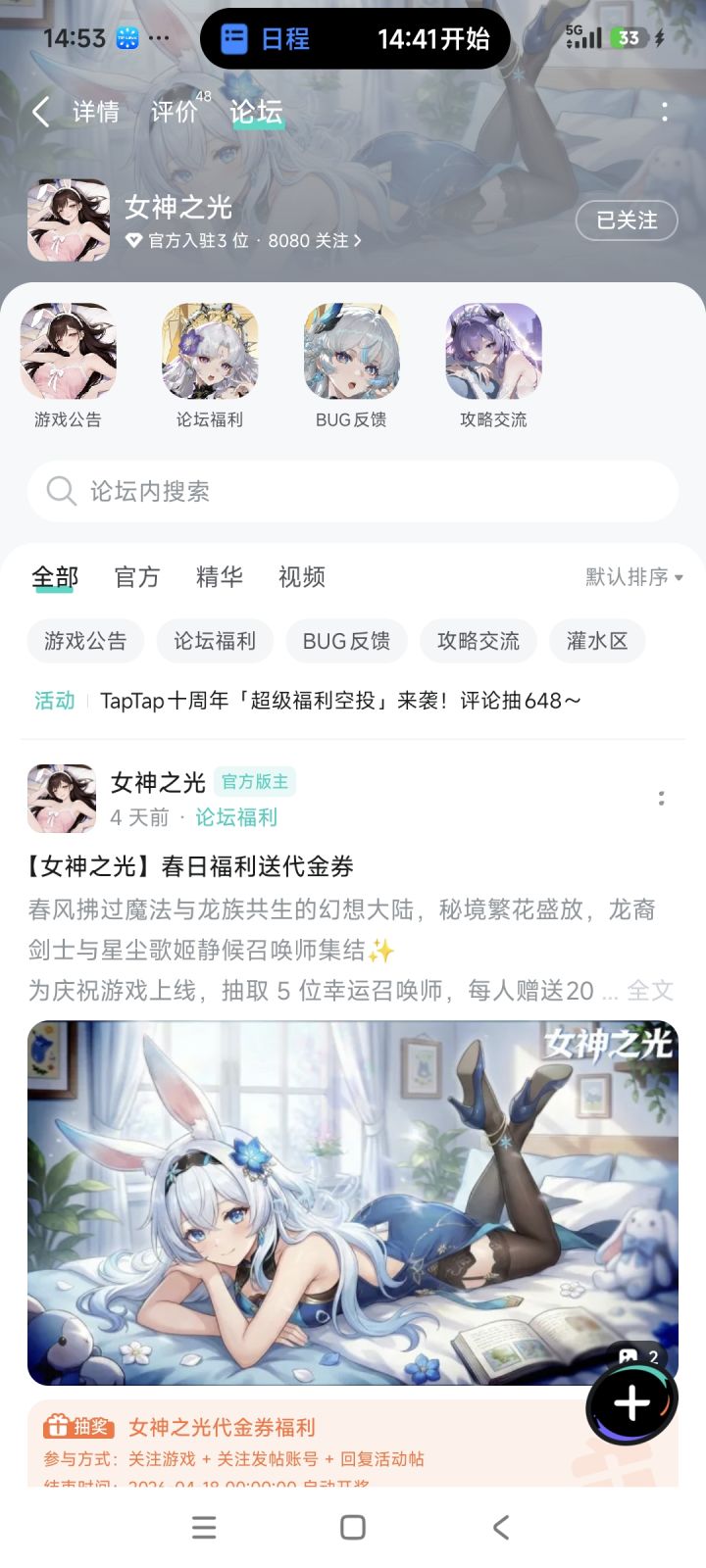Screen dimensions: 706x1568
Task: Tap the forum search input field
Action: click(x=353, y=491)
